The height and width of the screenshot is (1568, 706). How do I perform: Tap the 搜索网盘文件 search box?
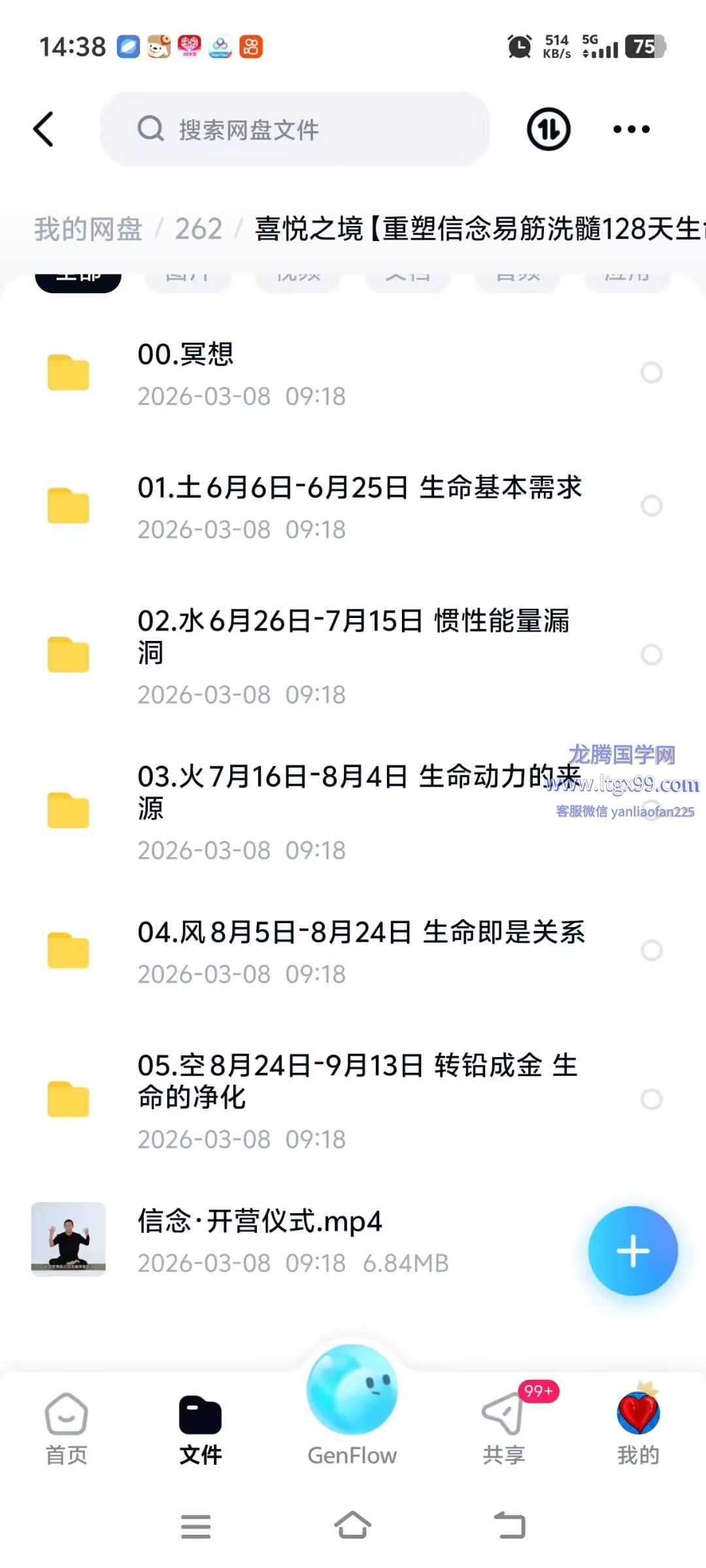(294, 129)
